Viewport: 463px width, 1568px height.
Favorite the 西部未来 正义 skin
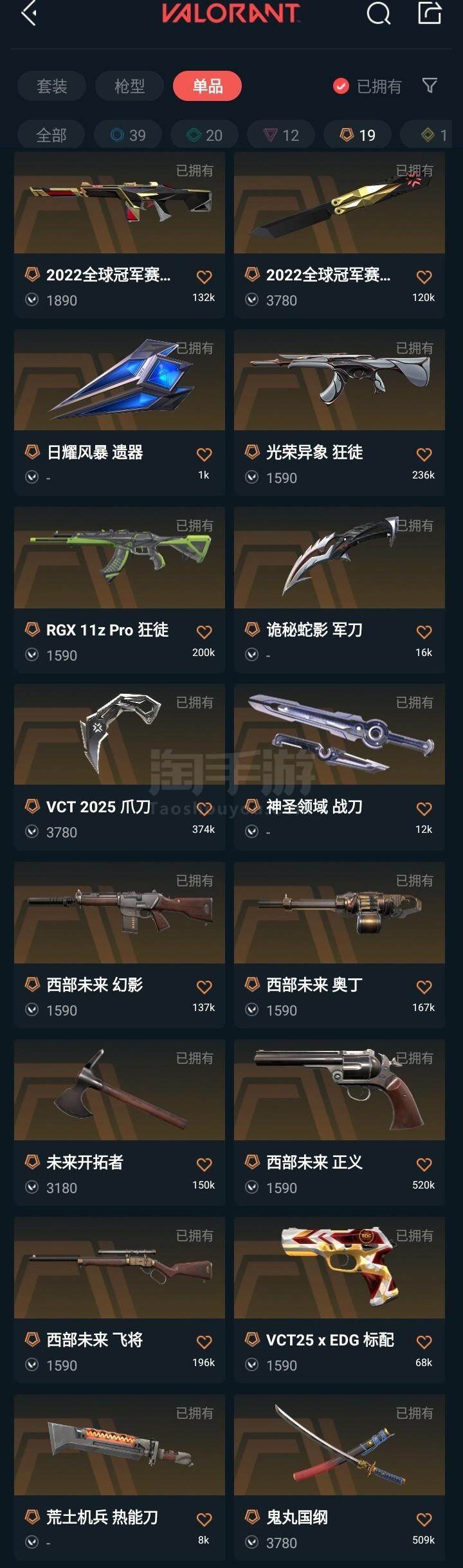tap(424, 1165)
